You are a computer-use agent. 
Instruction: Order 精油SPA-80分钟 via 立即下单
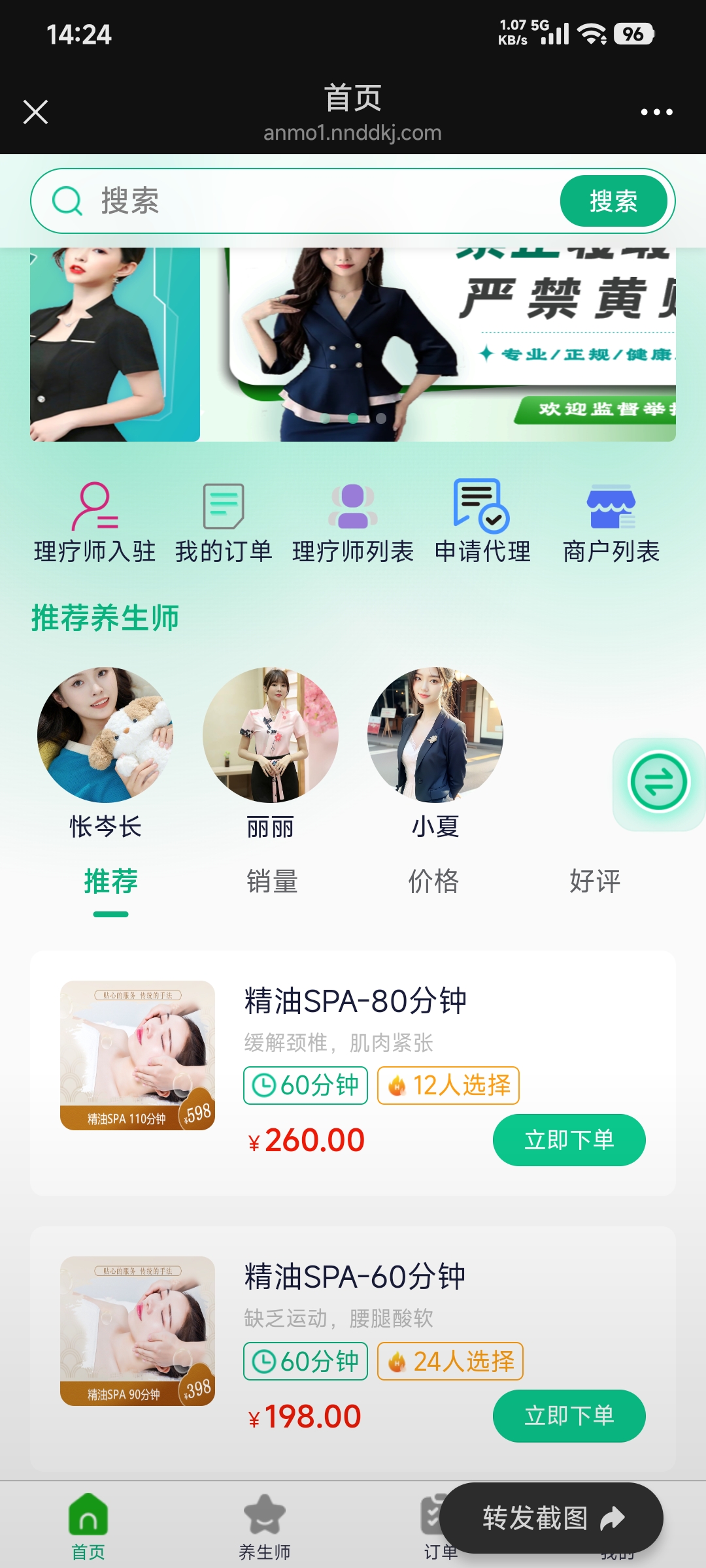(x=569, y=1139)
